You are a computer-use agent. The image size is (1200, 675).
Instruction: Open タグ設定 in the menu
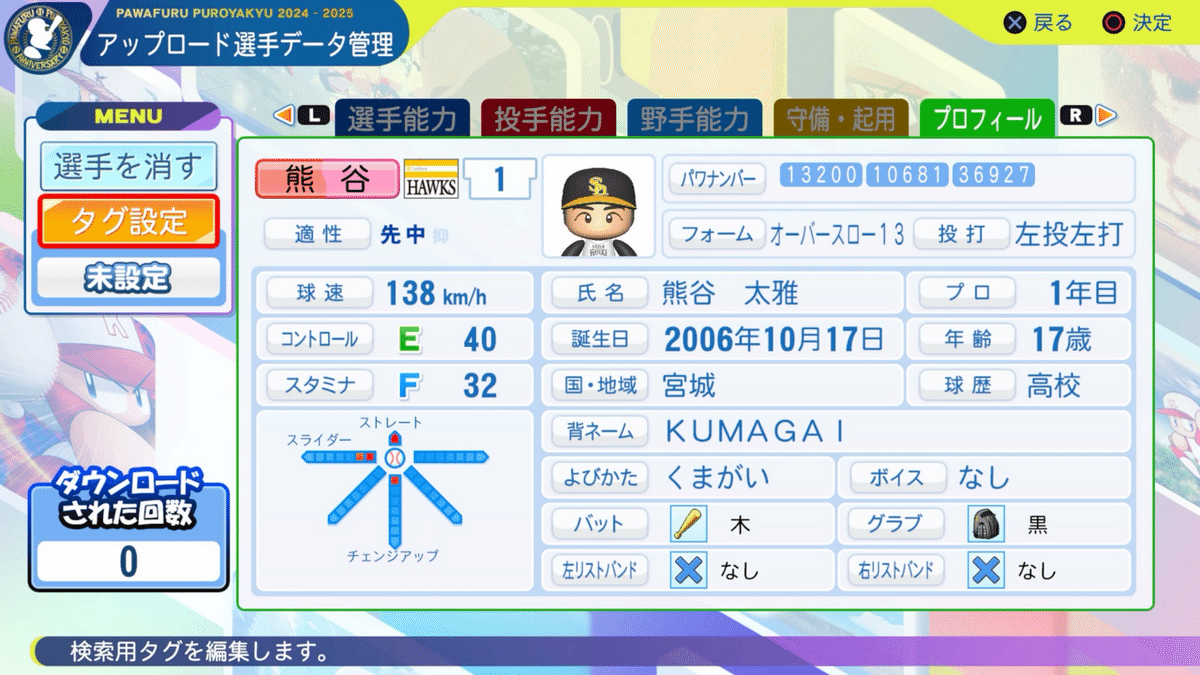128,221
